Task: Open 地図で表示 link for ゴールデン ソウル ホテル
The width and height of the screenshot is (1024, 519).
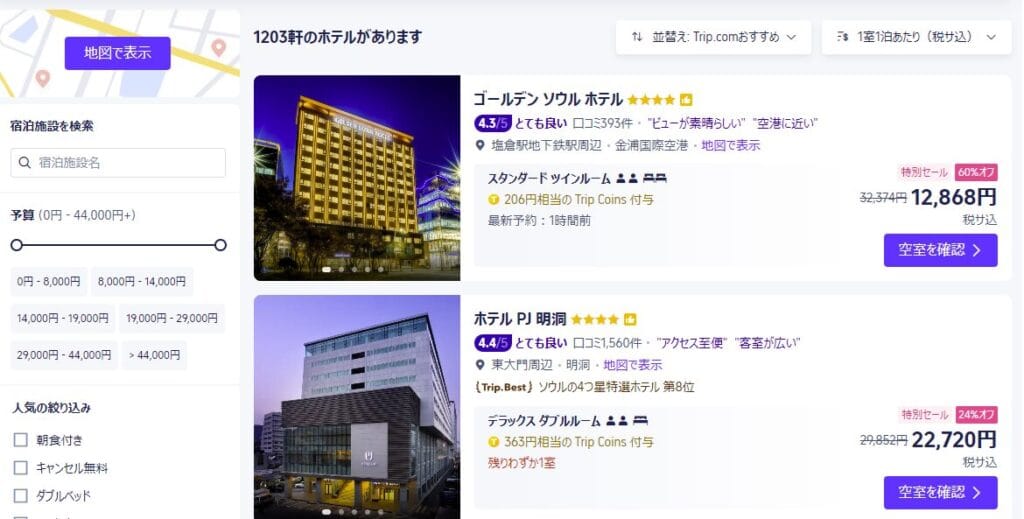Action: pyautogui.click(x=730, y=145)
